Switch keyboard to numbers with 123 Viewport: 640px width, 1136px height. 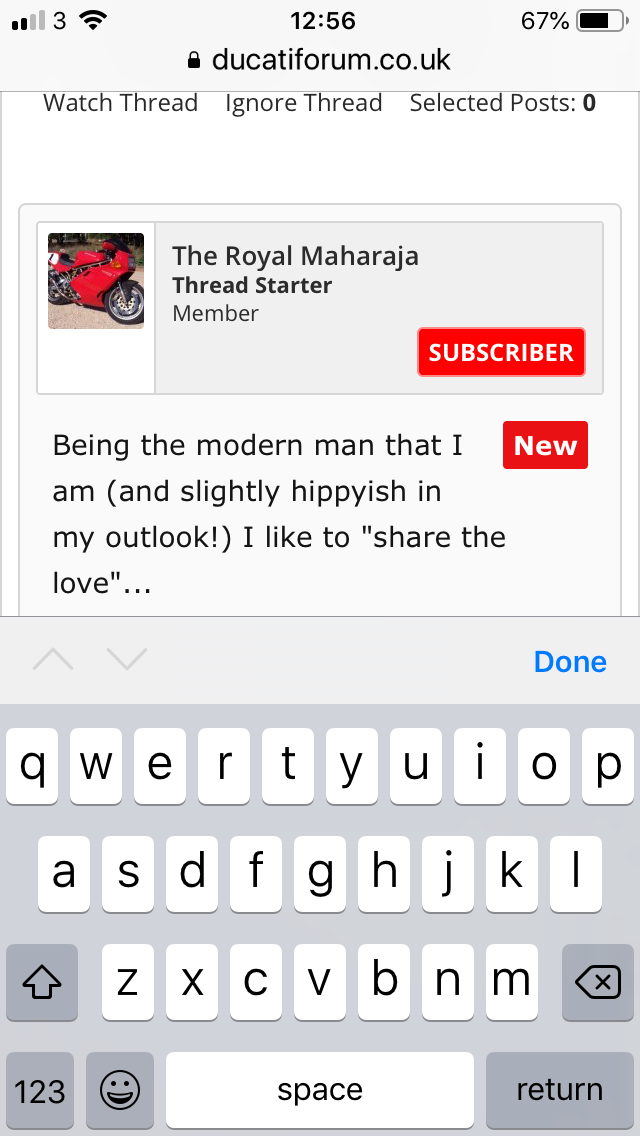click(40, 1089)
